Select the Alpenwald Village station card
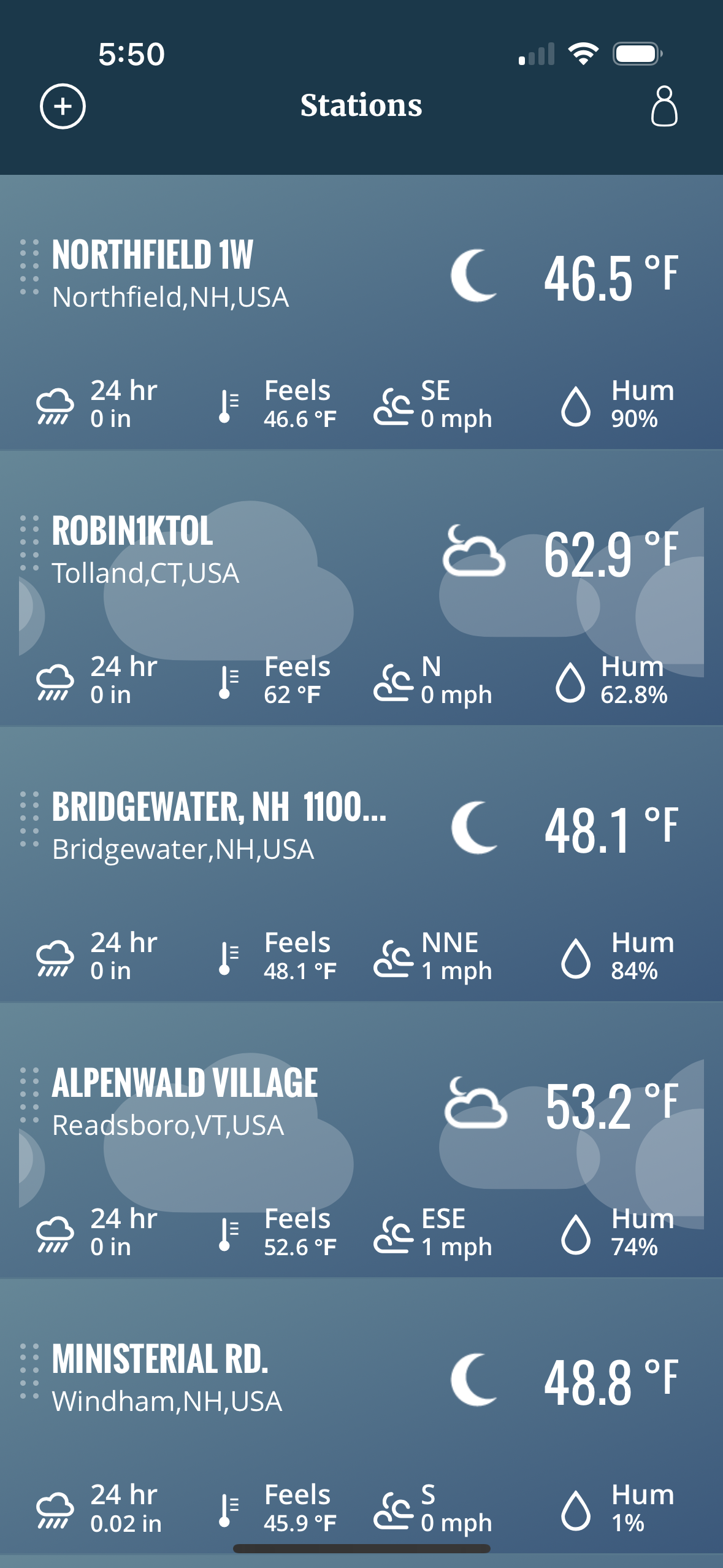 pos(361,1141)
